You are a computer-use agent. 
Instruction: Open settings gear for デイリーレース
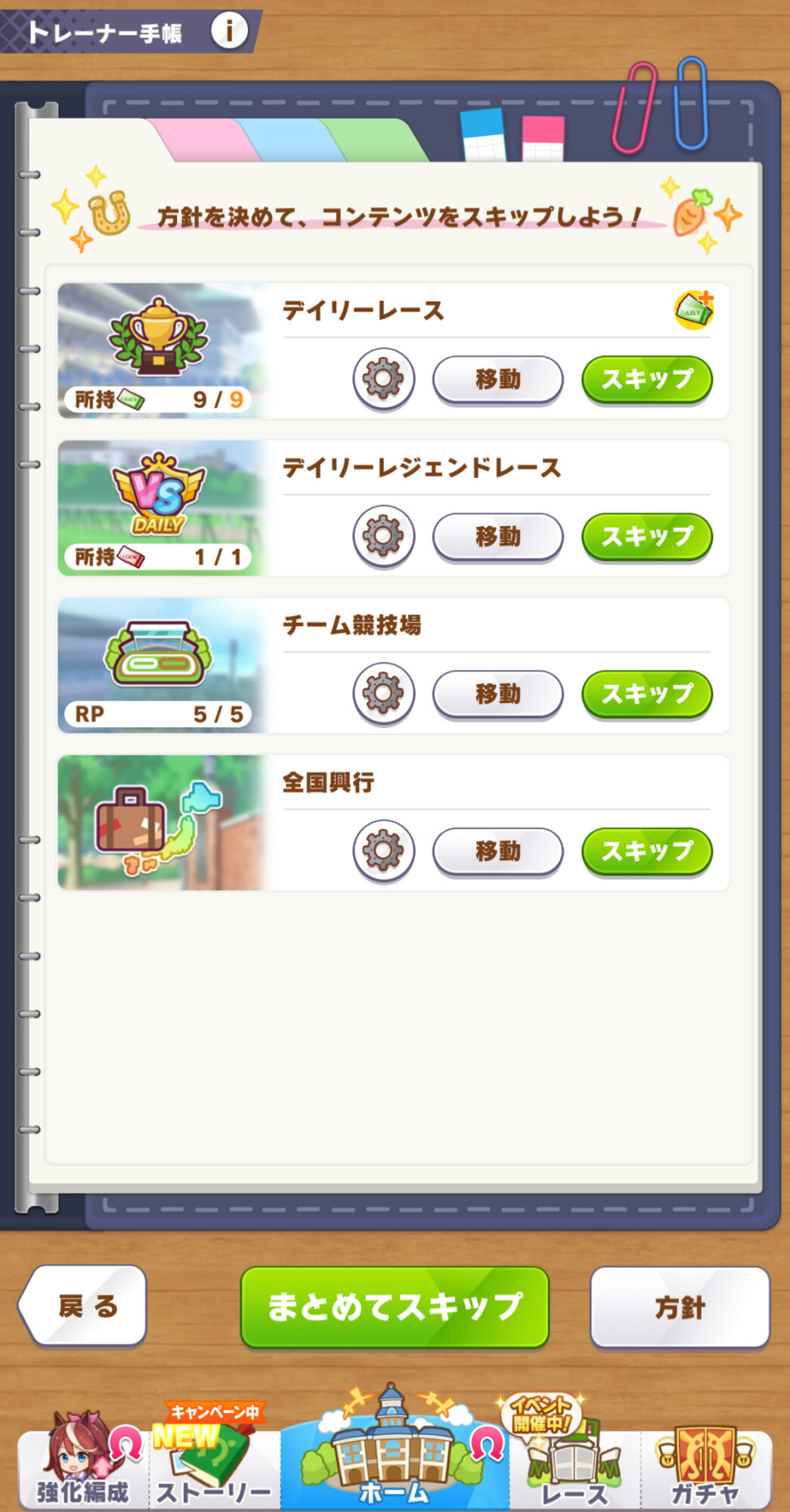(x=383, y=379)
